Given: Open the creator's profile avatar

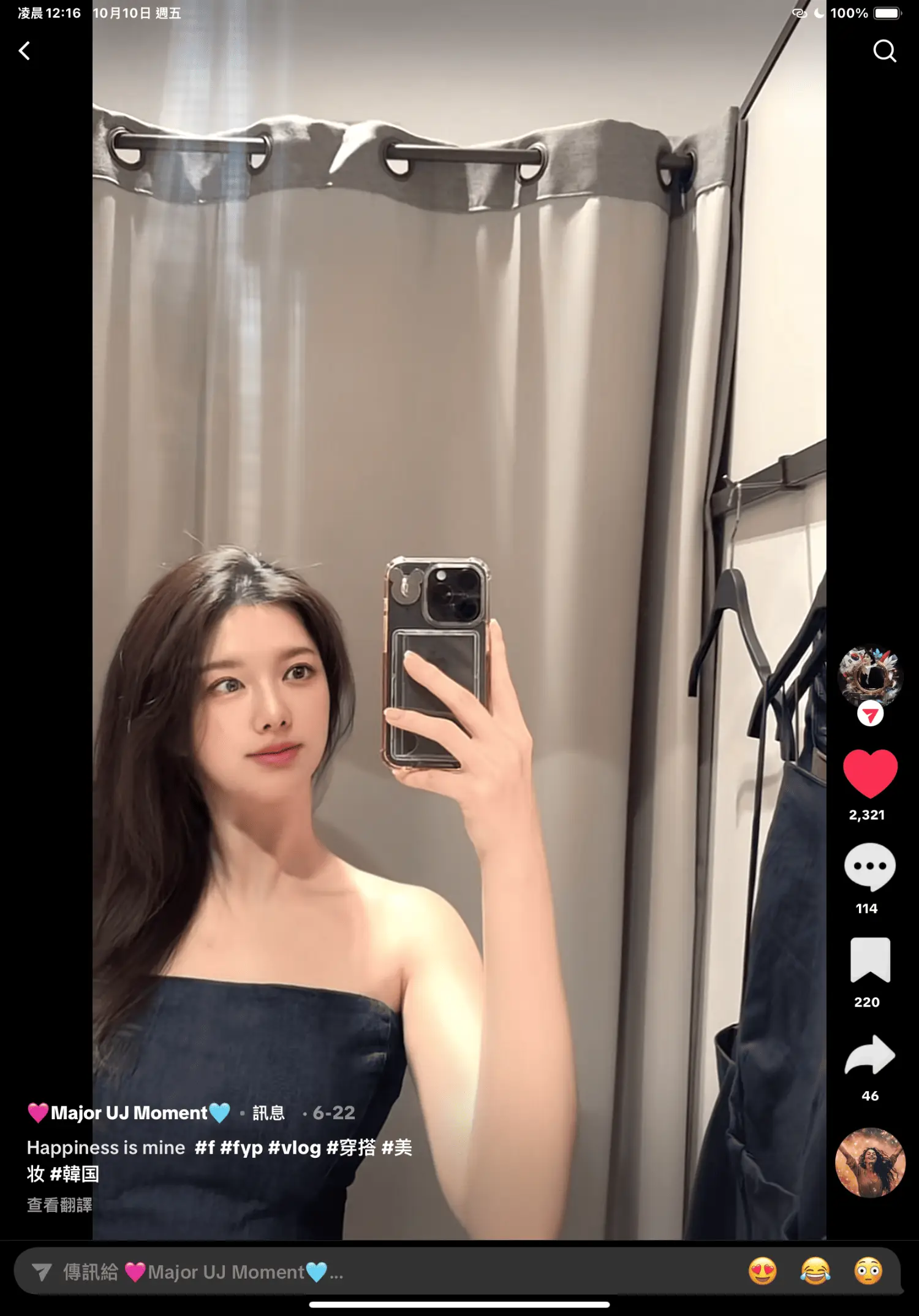Looking at the screenshot, I should pyautogui.click(x=869, y=677).
